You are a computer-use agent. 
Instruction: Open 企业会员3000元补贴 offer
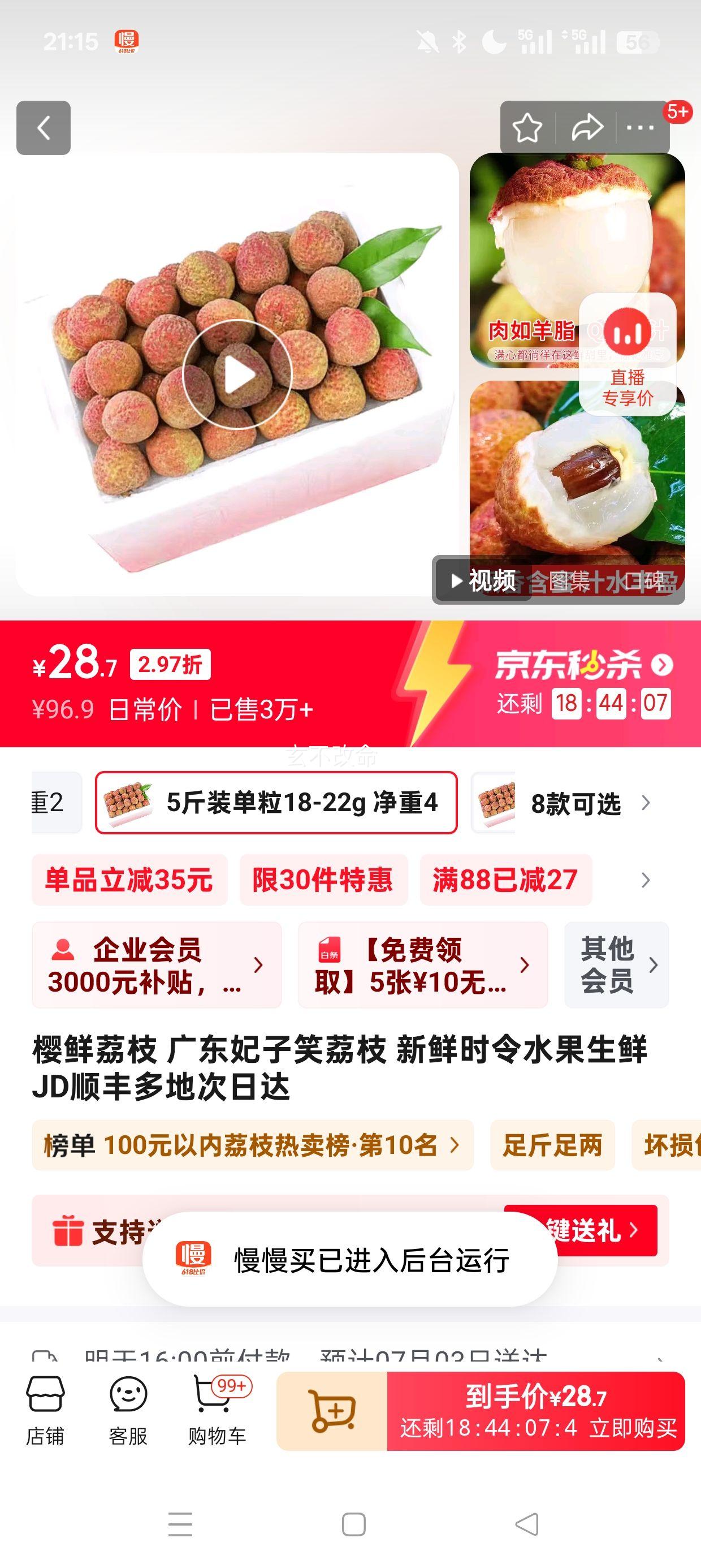click(x=157, y=965)
